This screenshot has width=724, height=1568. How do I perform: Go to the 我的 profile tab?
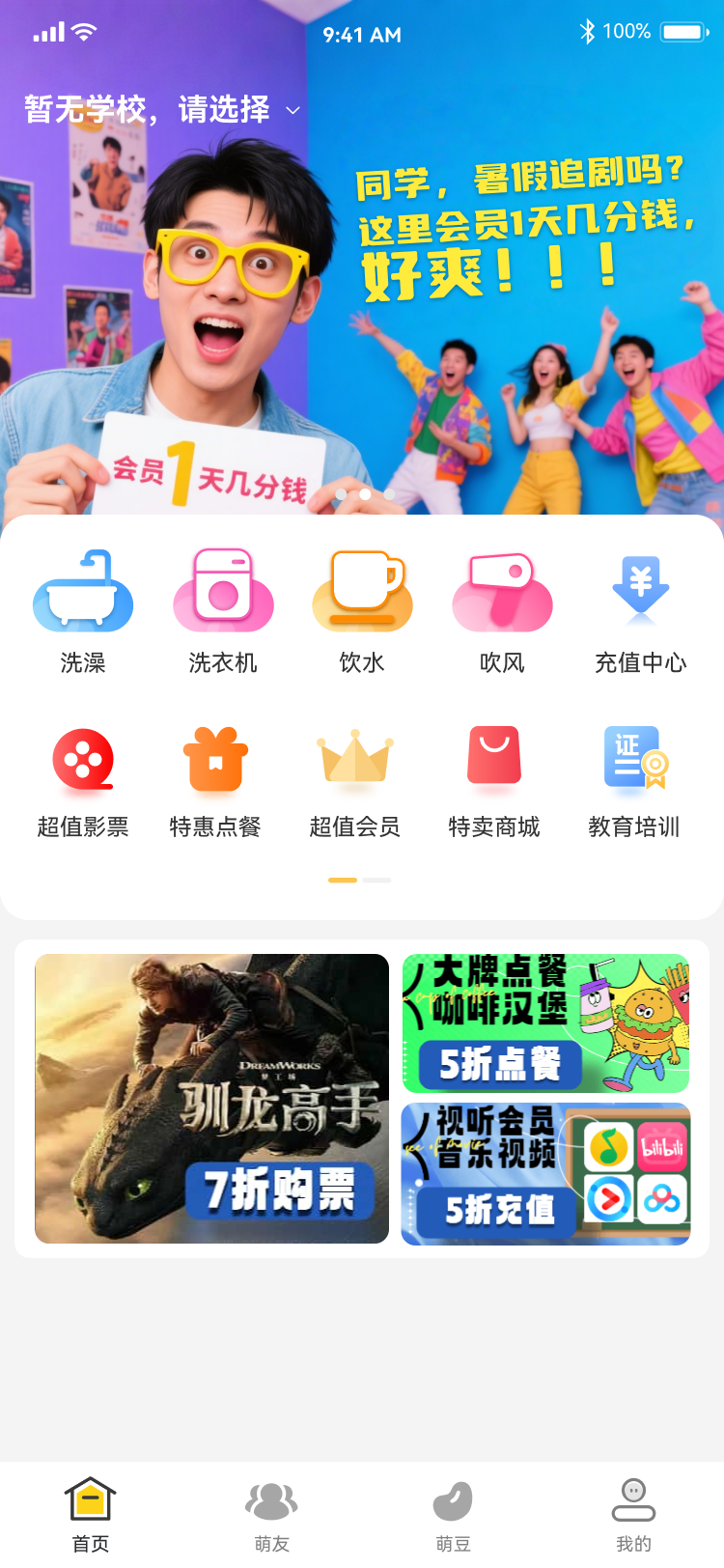point(633,1516)
